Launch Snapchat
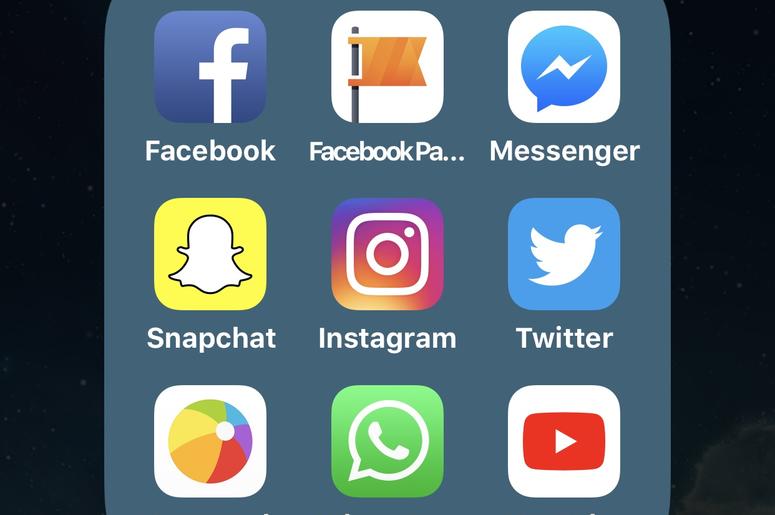Image resolution: width=775 pixels, height=515 pixels. [210, 254]
